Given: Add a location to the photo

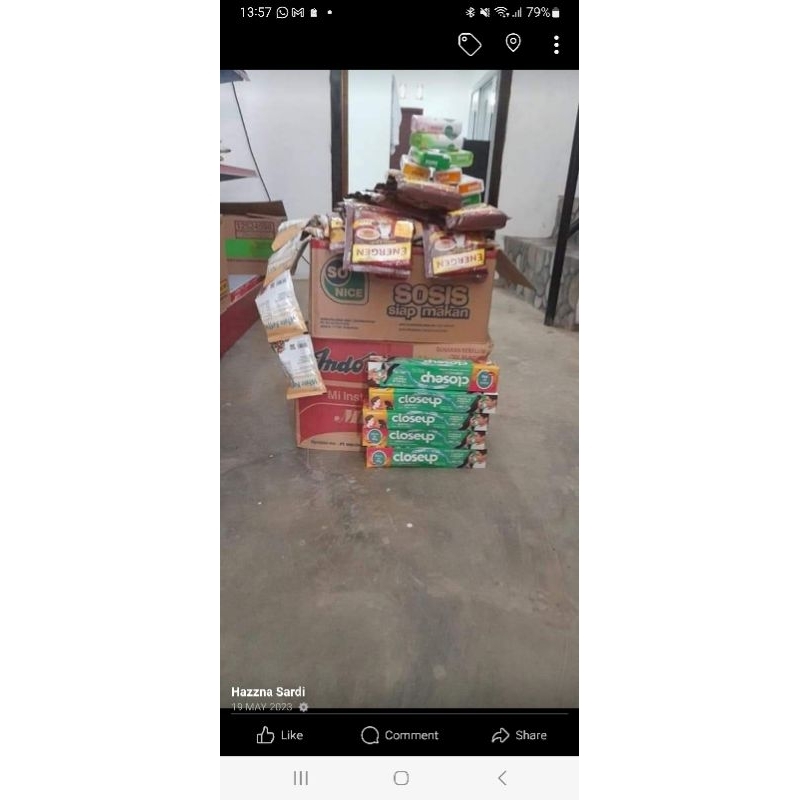Looking at the screenshot, I should coord(513,43).
